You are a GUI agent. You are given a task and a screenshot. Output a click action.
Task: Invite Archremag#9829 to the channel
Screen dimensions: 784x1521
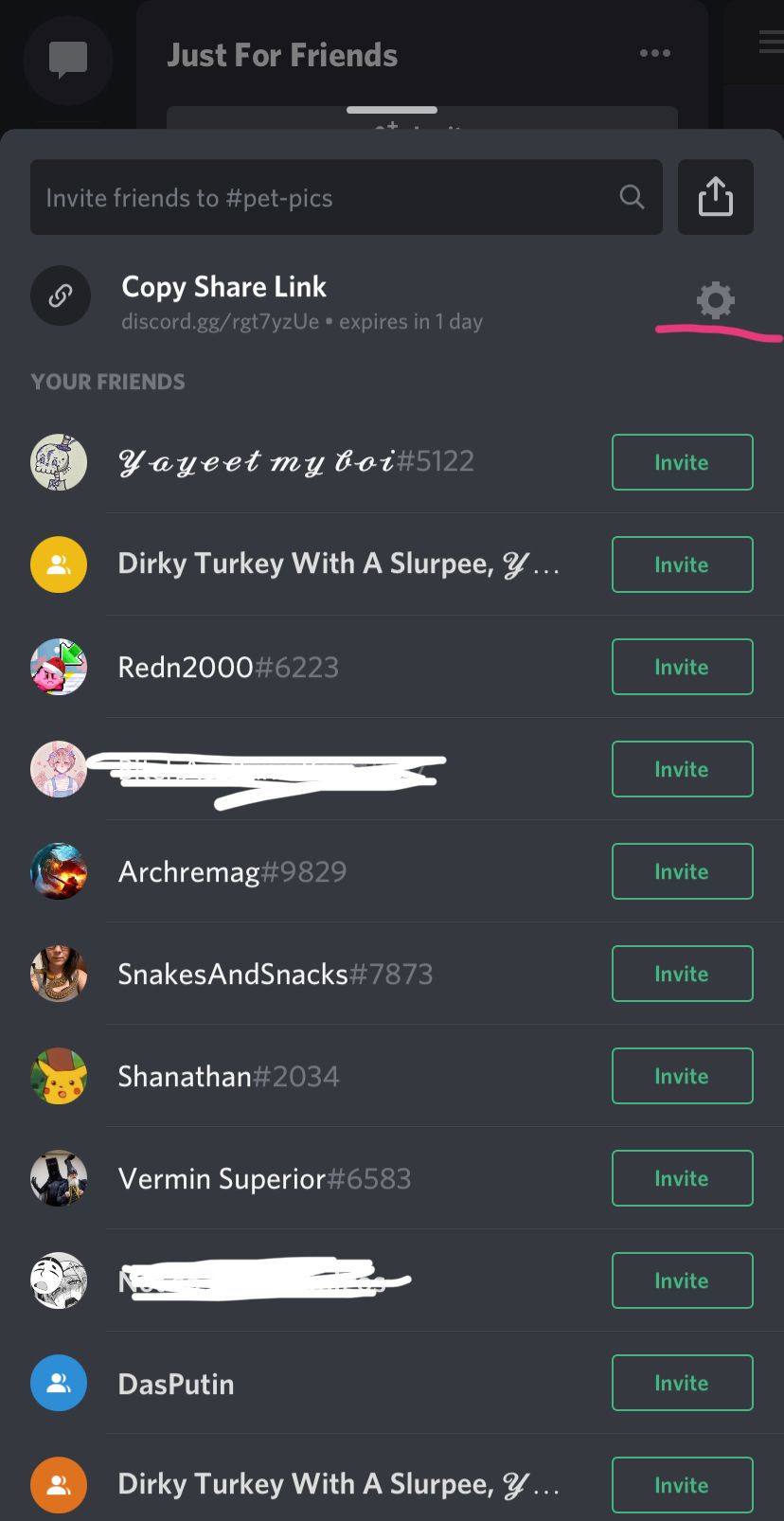point(682,871)
